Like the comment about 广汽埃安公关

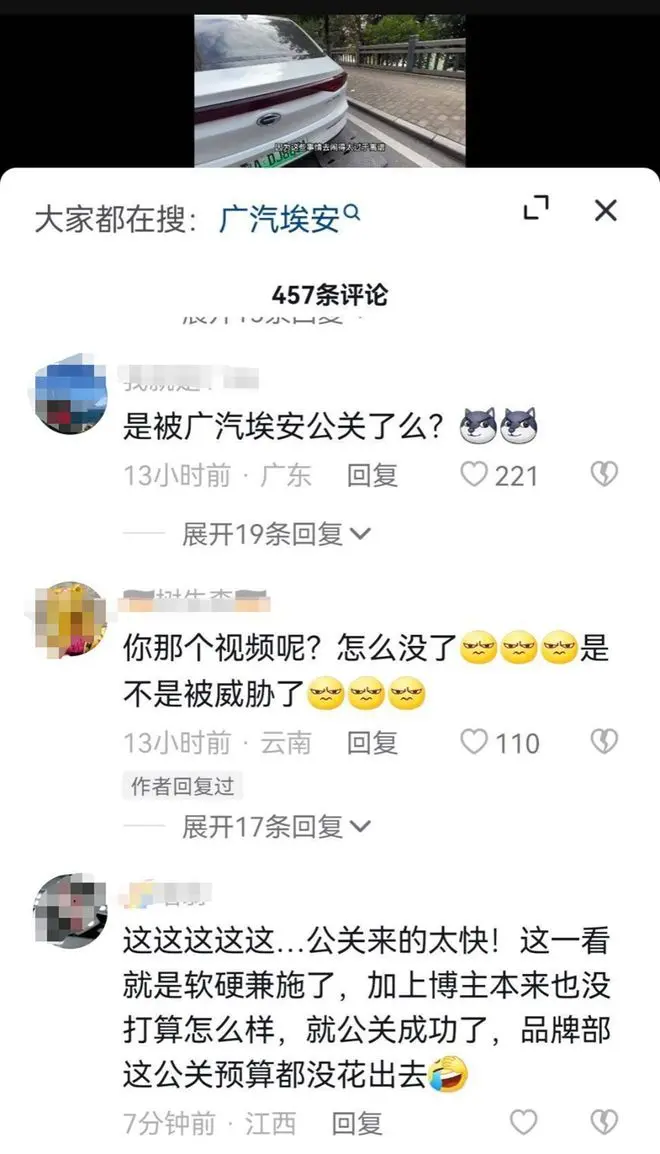(x=475, y=475)
